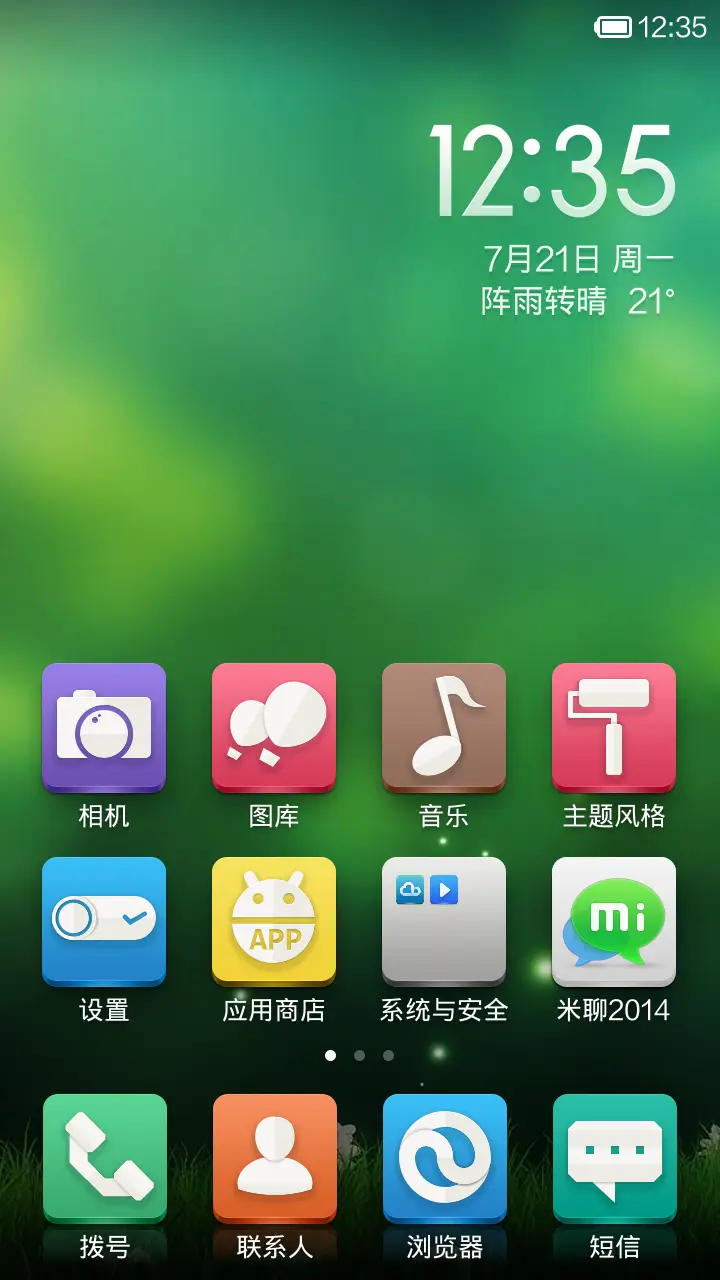Launch the 浏览器 browser app

[444, 1158]
